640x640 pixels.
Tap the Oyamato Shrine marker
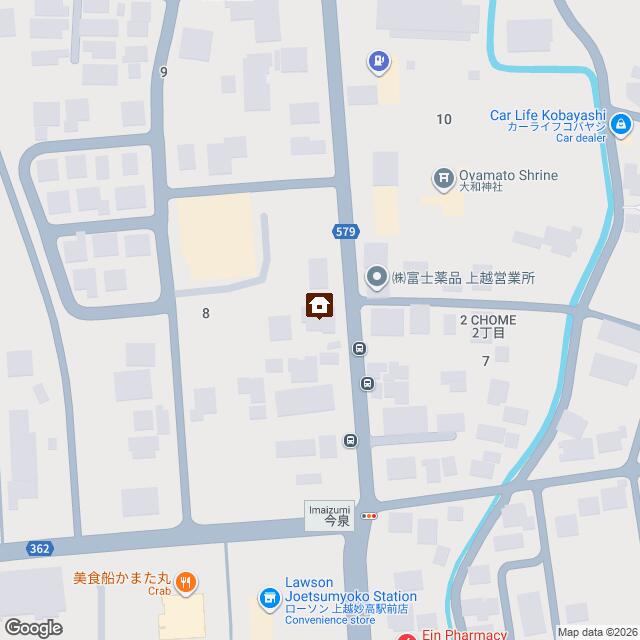443,180
